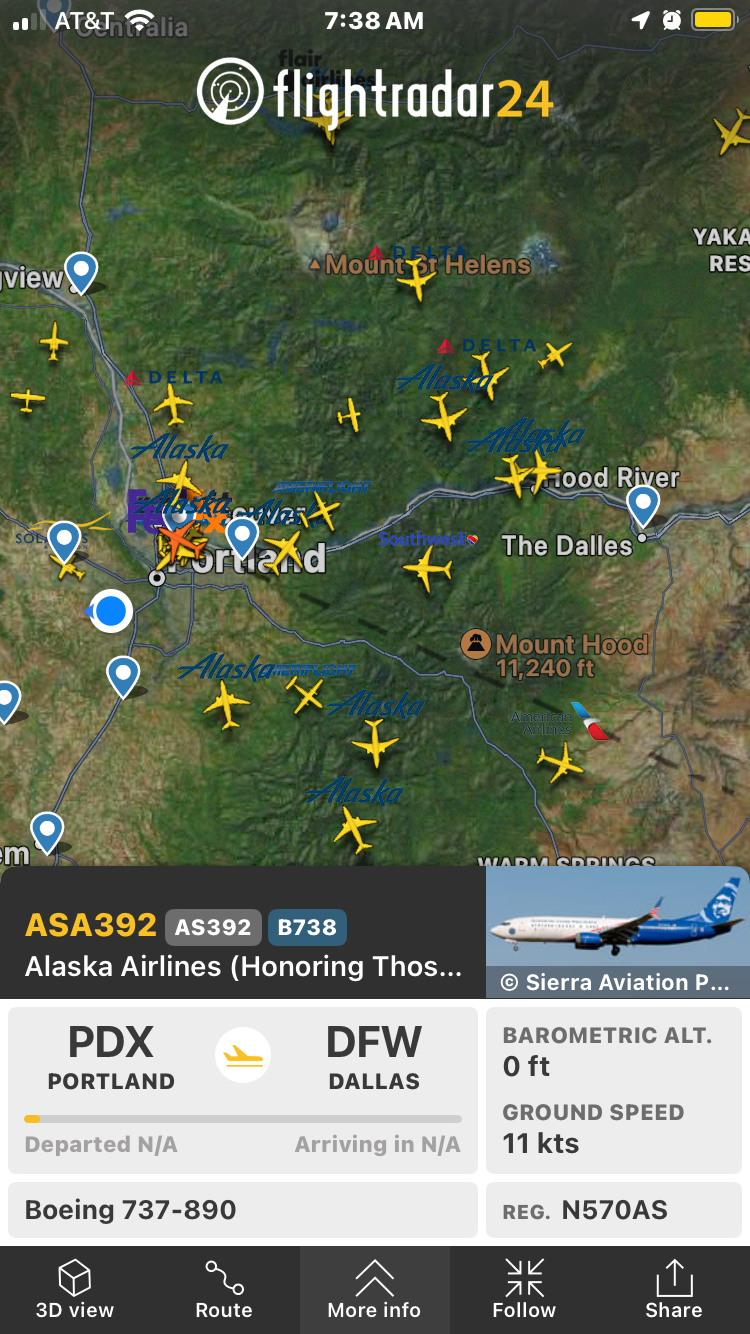Select the Delta plane near Mount St Helens
This screenshot has height=1334, width=750.
(x=415, y=277)
